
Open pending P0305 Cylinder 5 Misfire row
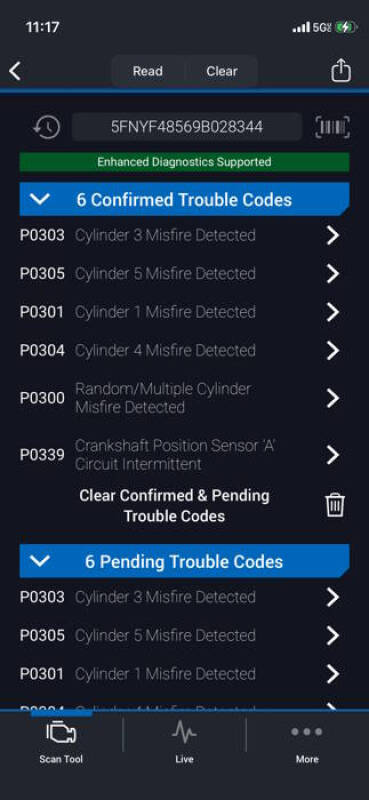tap(184, 636)
